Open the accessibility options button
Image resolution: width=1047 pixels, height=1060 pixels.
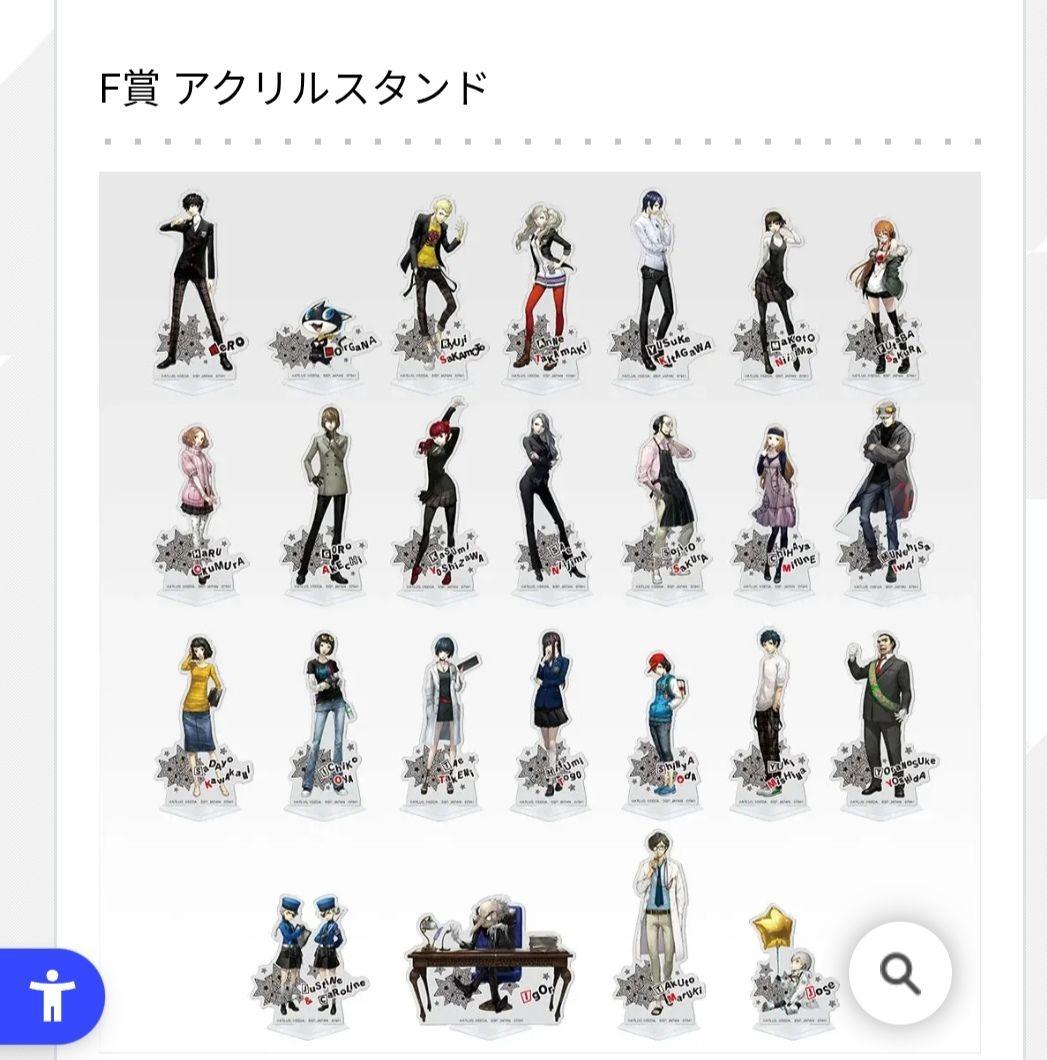tap(51, 995)
